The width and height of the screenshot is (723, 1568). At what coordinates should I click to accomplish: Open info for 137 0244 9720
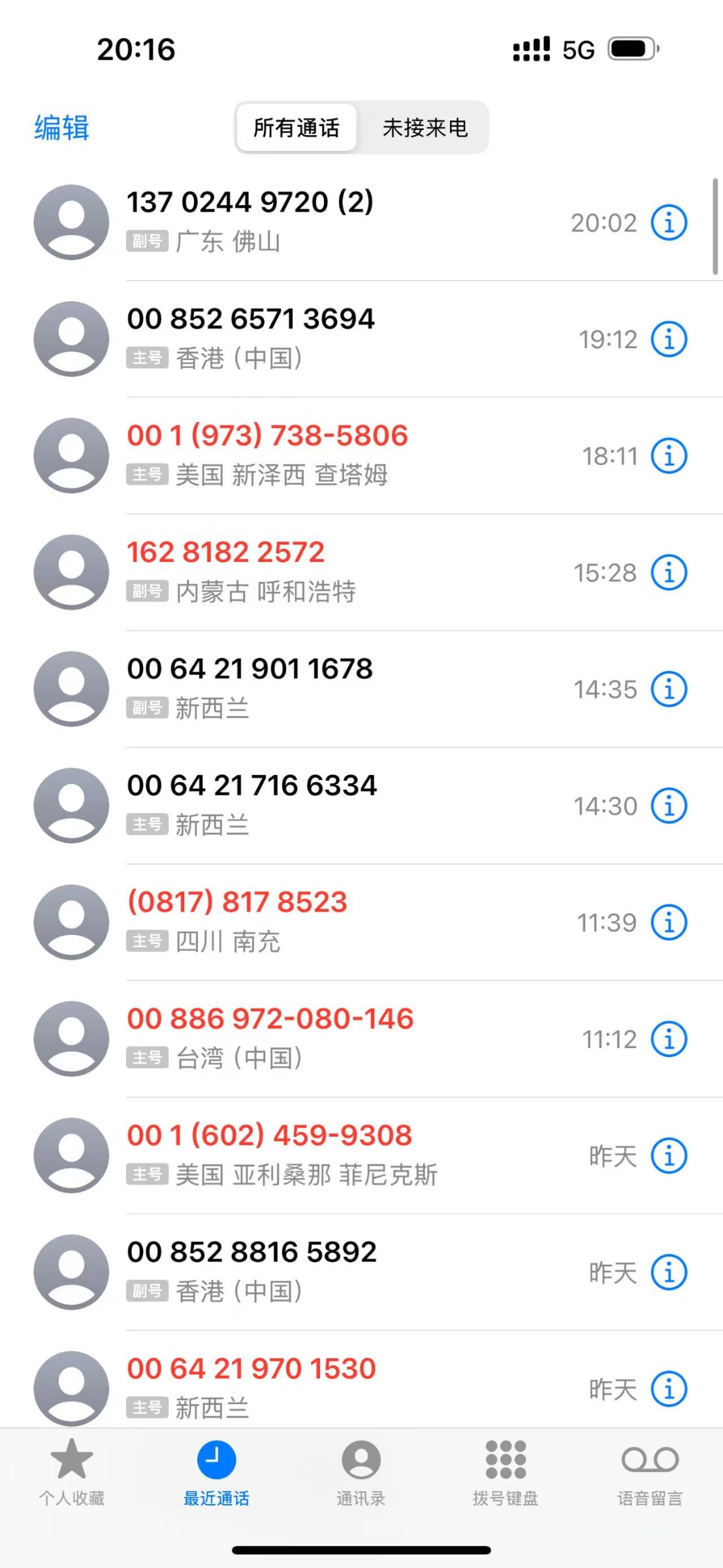669,223
